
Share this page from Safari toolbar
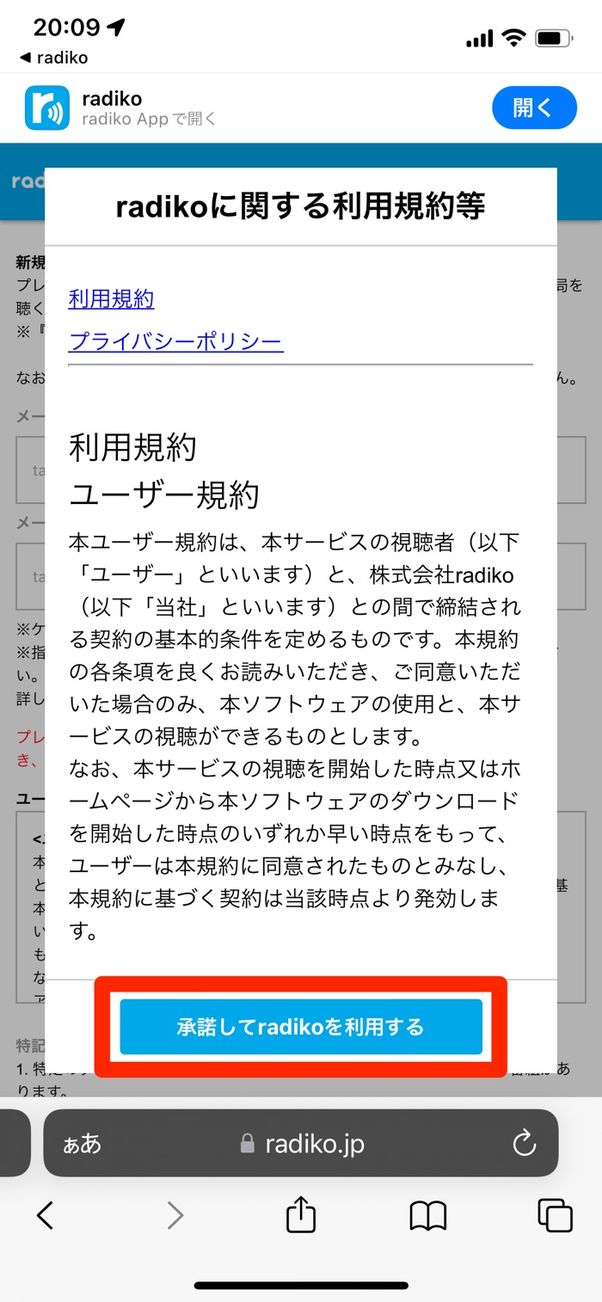coord(301,1215)
